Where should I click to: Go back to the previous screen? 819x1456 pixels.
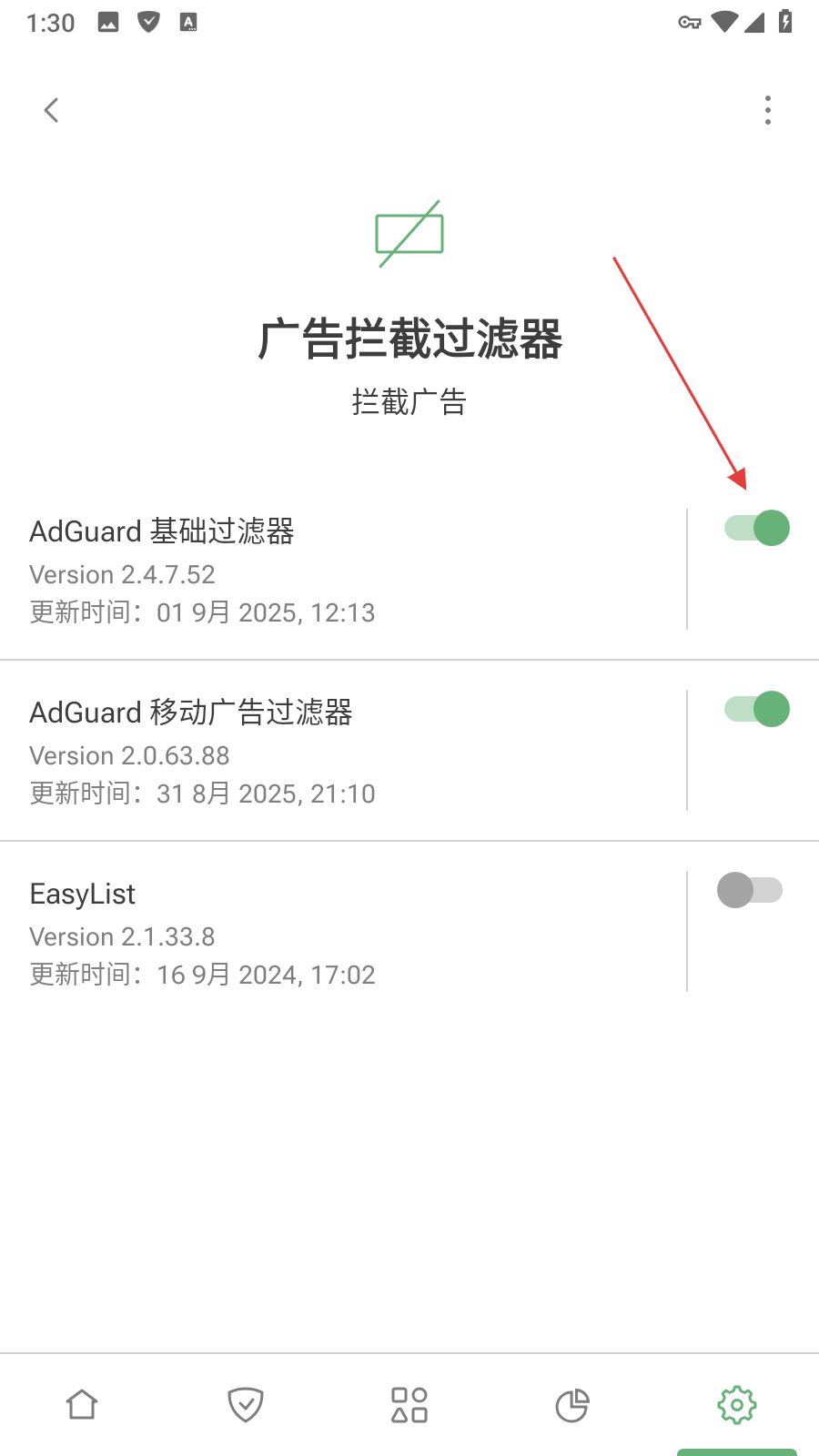click(52, 110)
